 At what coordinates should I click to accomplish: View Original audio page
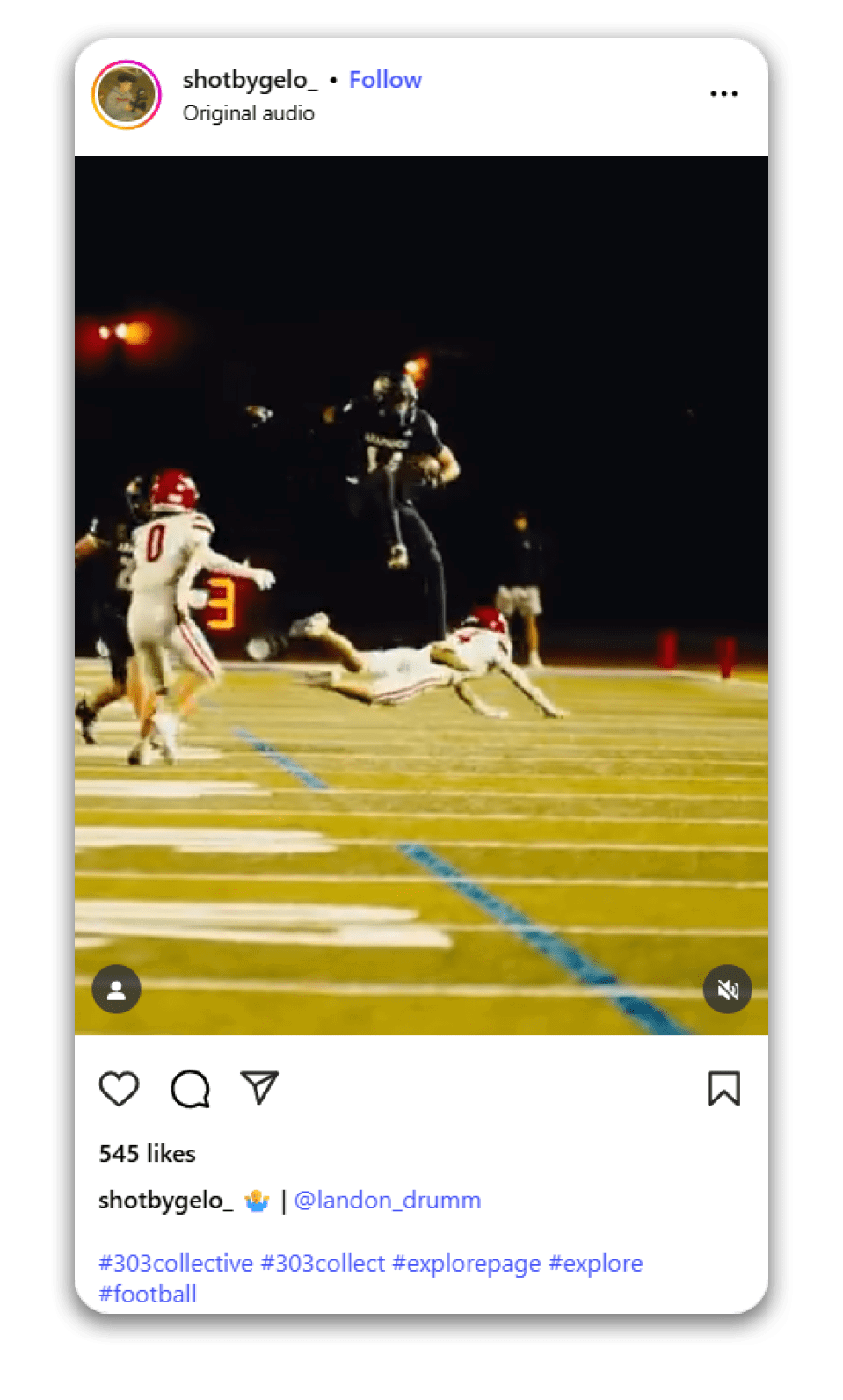tap(248, 113)
